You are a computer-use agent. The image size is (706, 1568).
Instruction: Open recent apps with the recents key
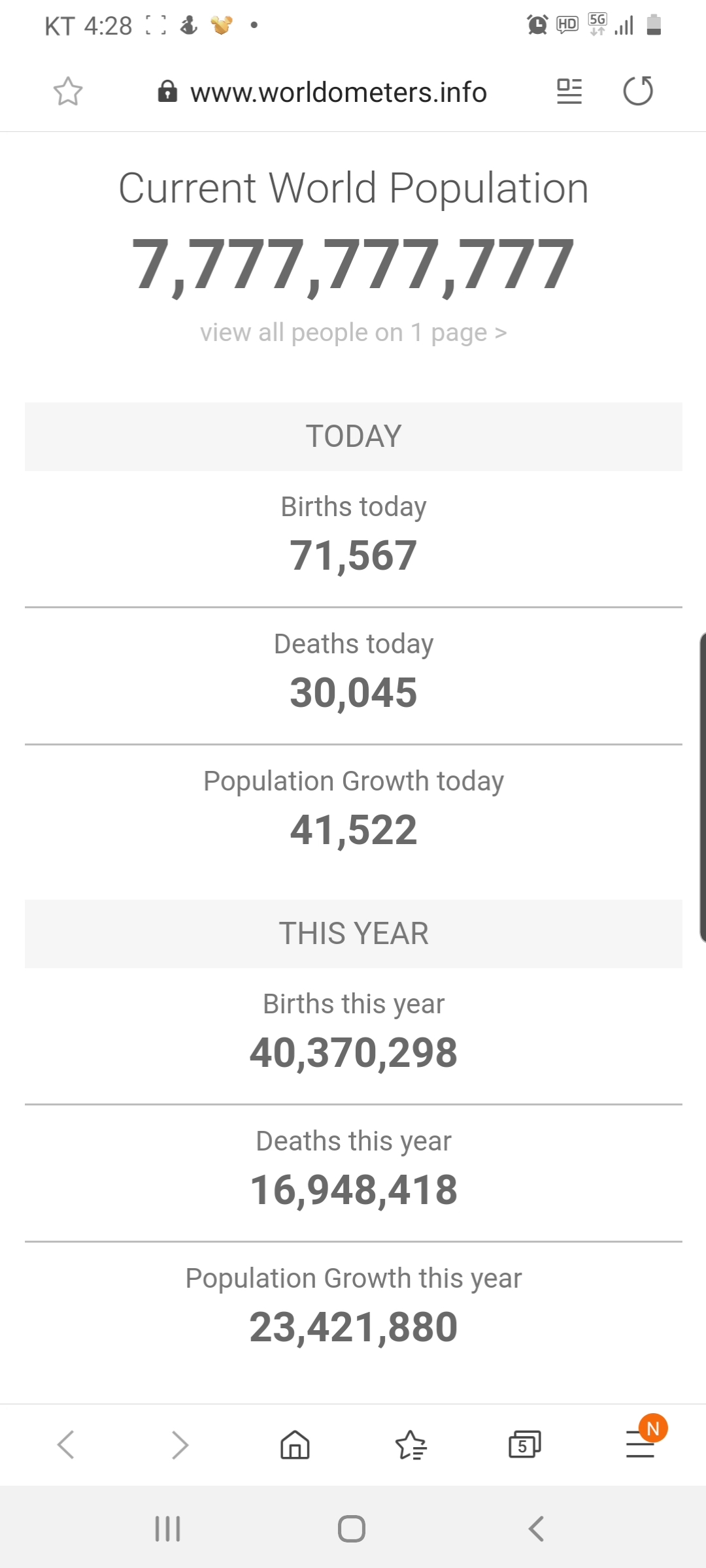point(167,1527)
